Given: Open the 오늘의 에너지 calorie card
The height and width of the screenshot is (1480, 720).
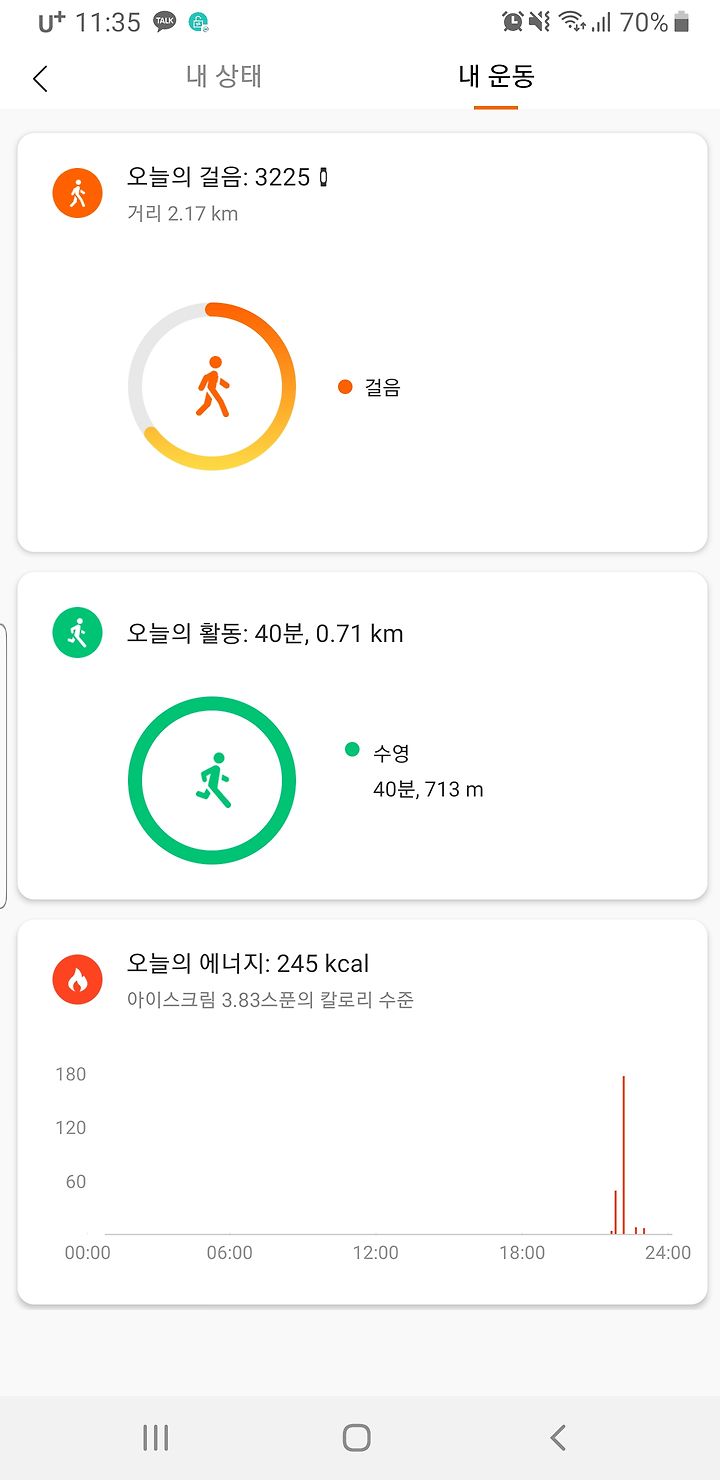Looking at the screenshot, I should pos(362,1112).
